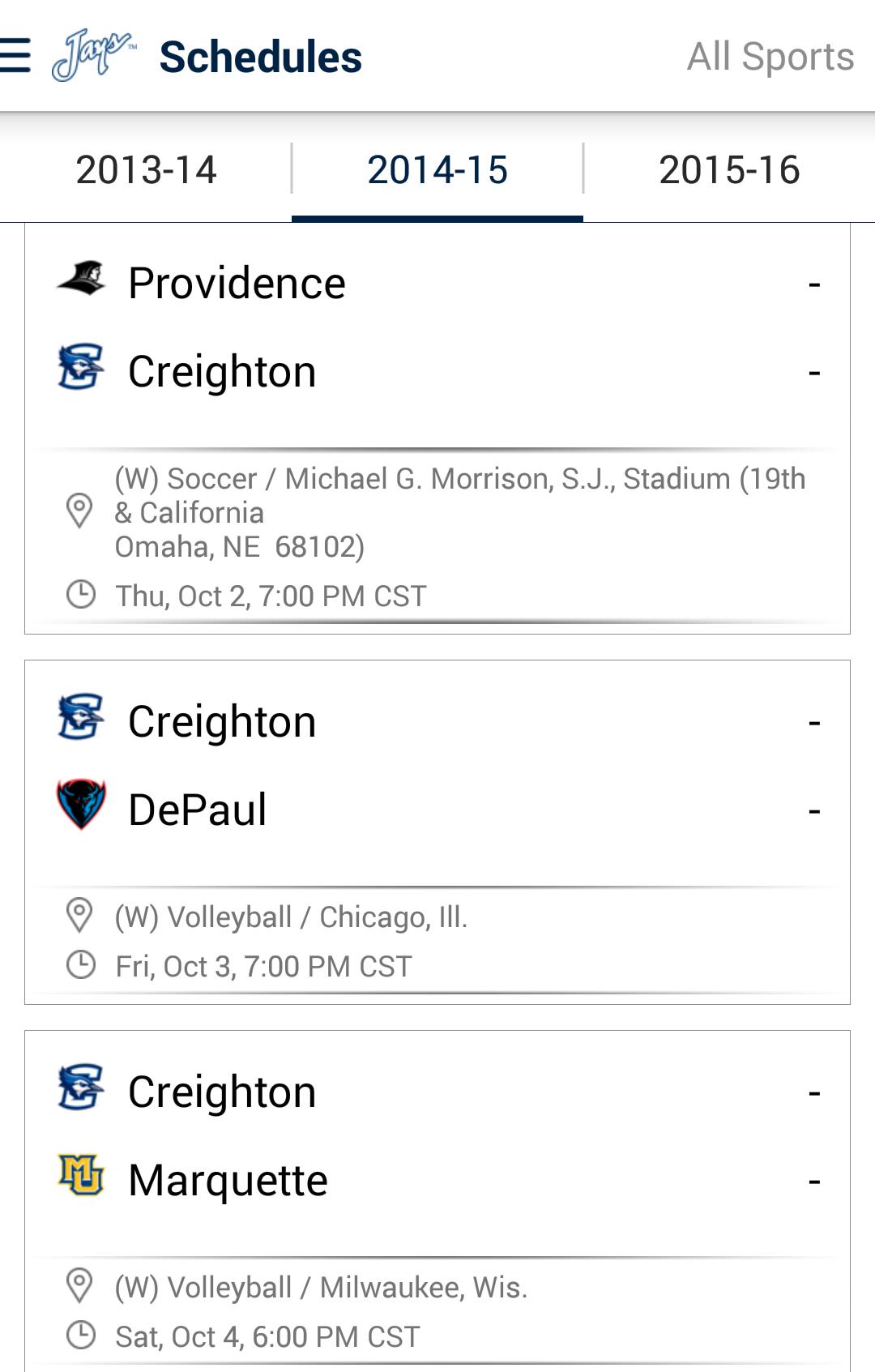Open the Providence vs Creighton game card

(x=437, y=425)
